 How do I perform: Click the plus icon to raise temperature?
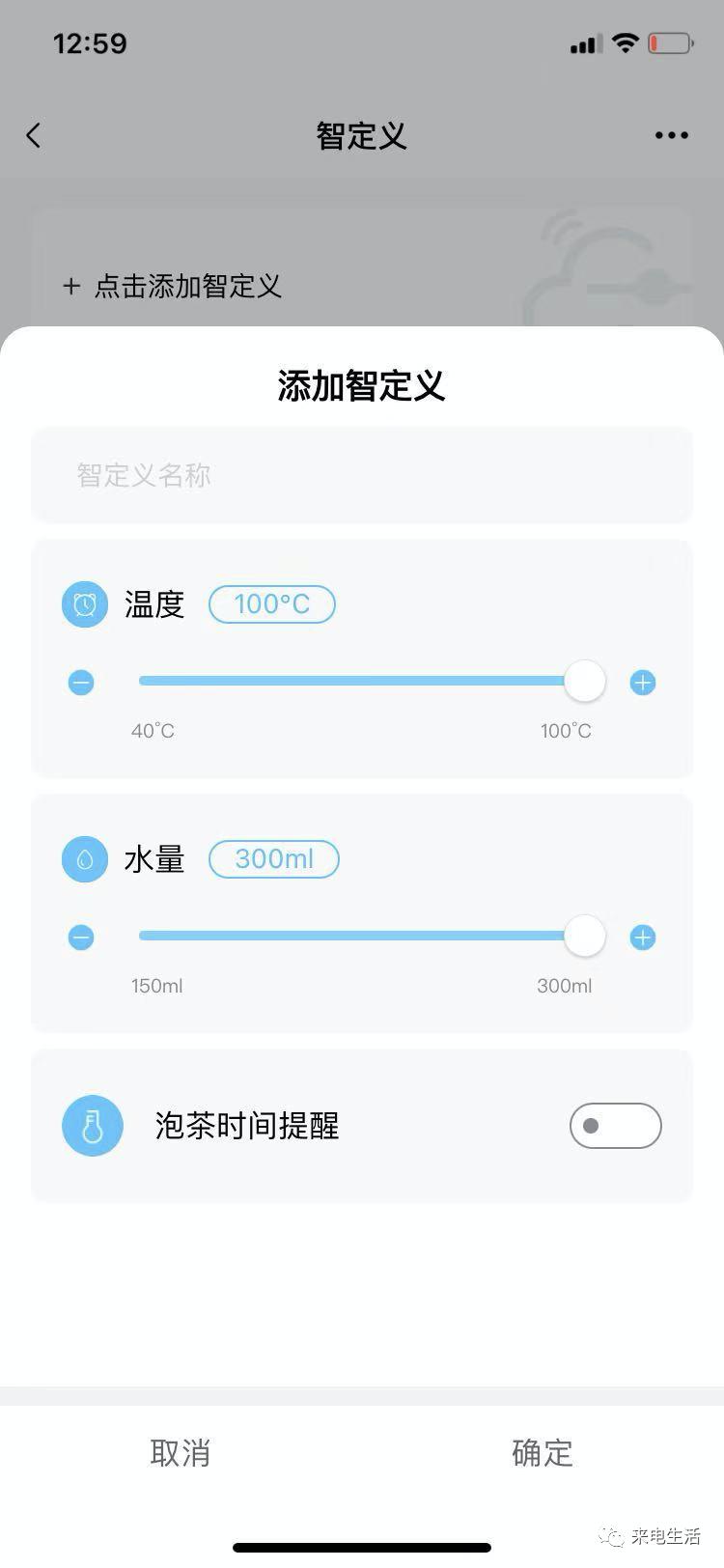(x=643, y=682)
